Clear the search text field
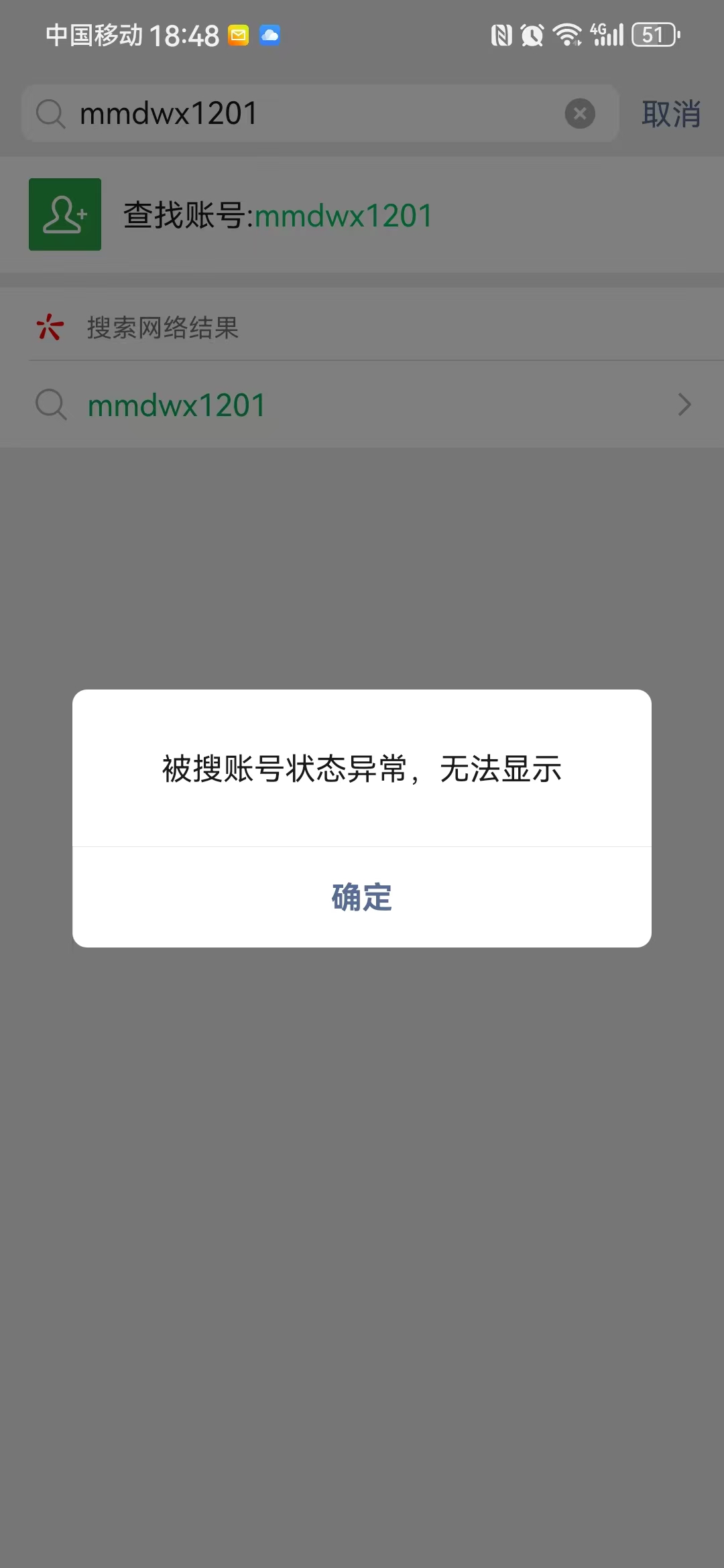This screenshot has height=1568, width=724. coord(580,113)
